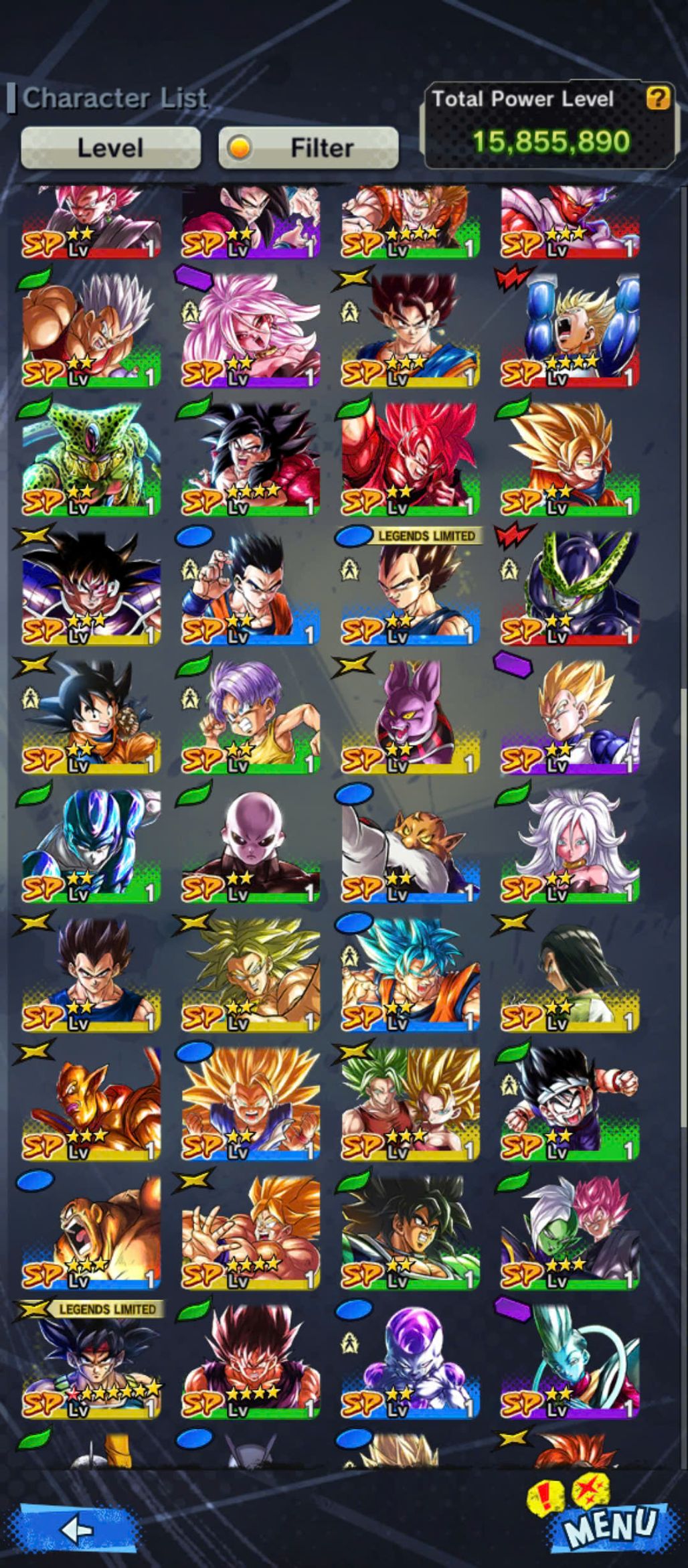Open the Filter options
The height and width of the screenshot is (1568, 688).
(309, 147)
